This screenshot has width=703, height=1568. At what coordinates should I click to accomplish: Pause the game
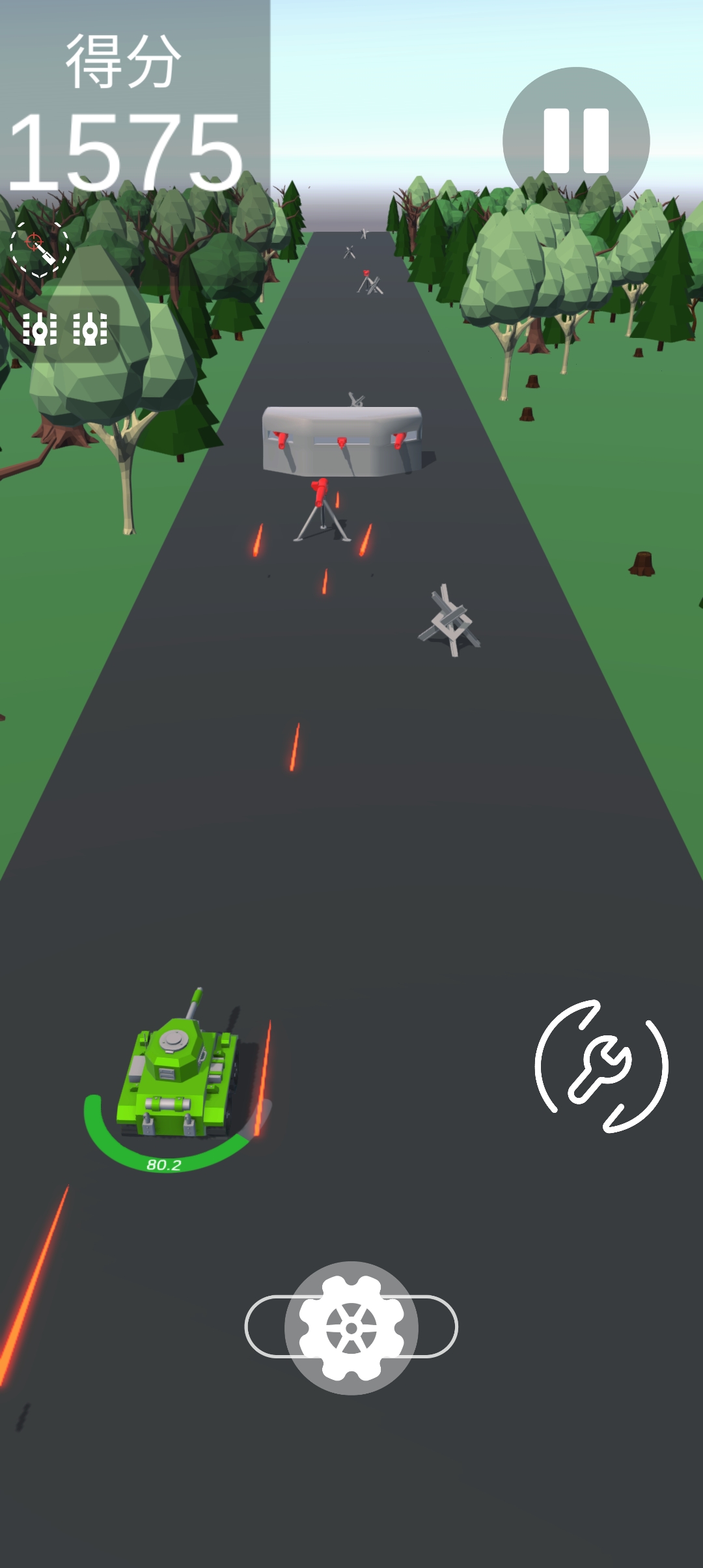(576, 141)
